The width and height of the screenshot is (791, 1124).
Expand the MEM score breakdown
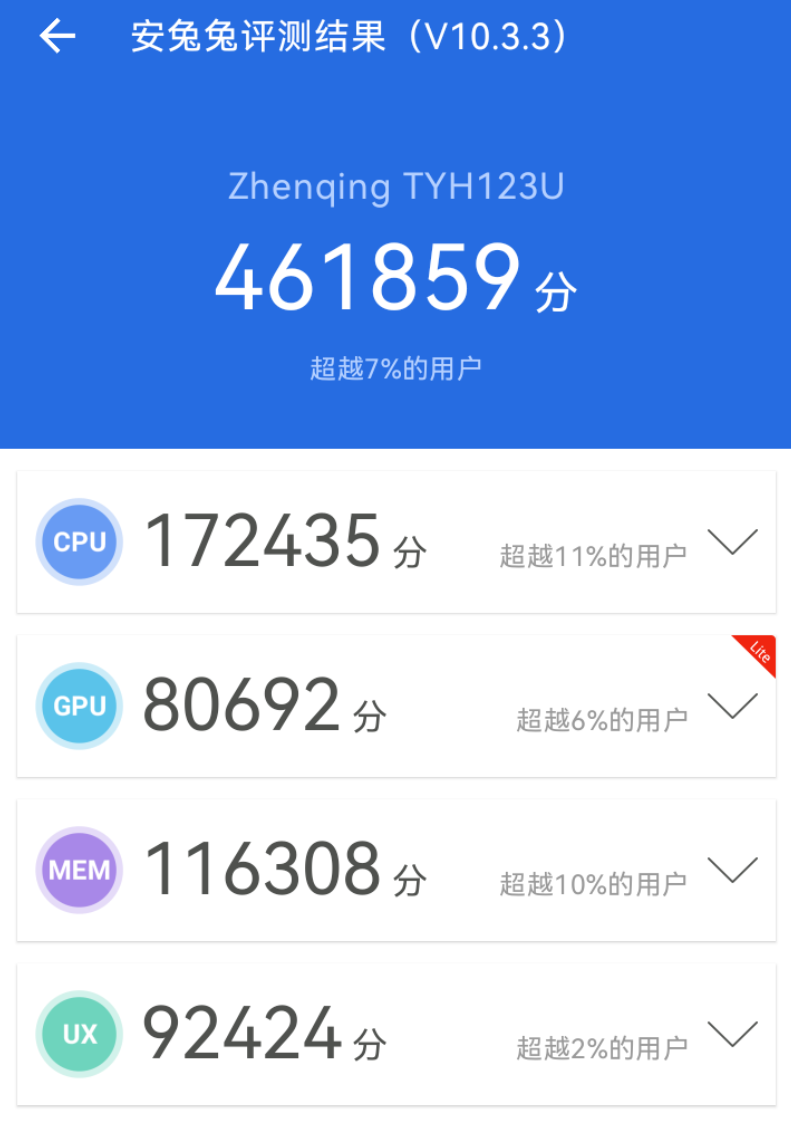pos(733,870)
